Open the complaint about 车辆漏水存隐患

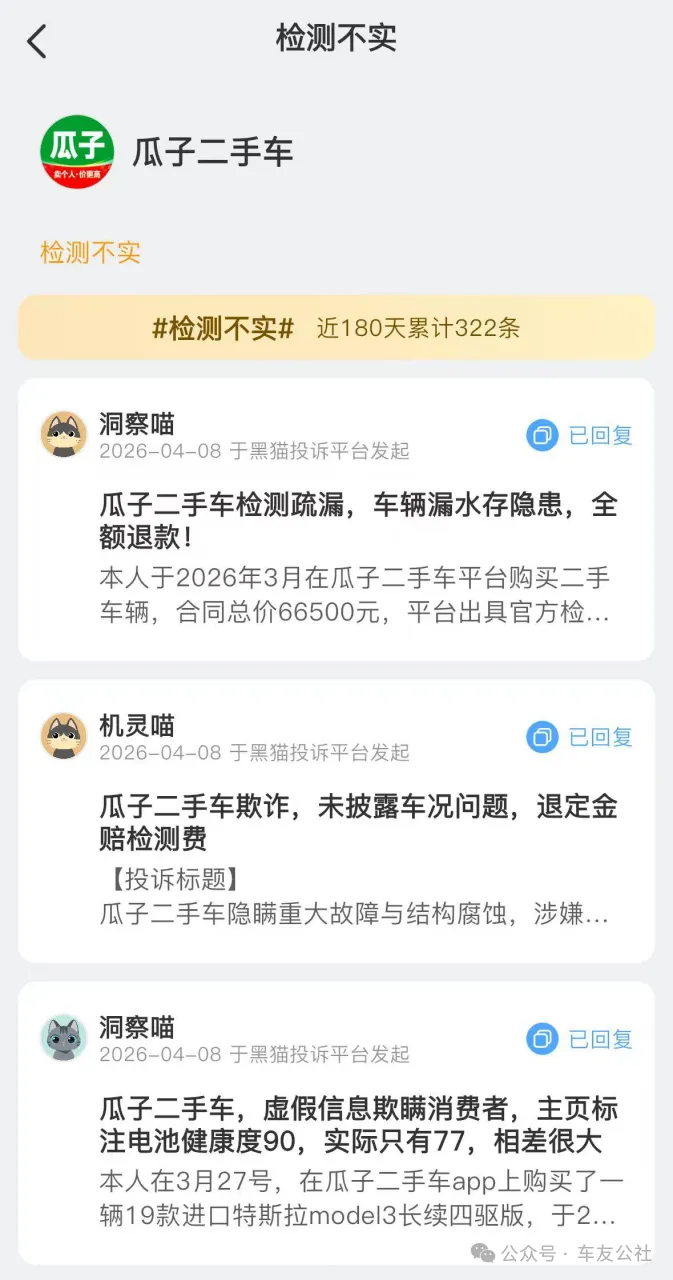click(358, 521)
